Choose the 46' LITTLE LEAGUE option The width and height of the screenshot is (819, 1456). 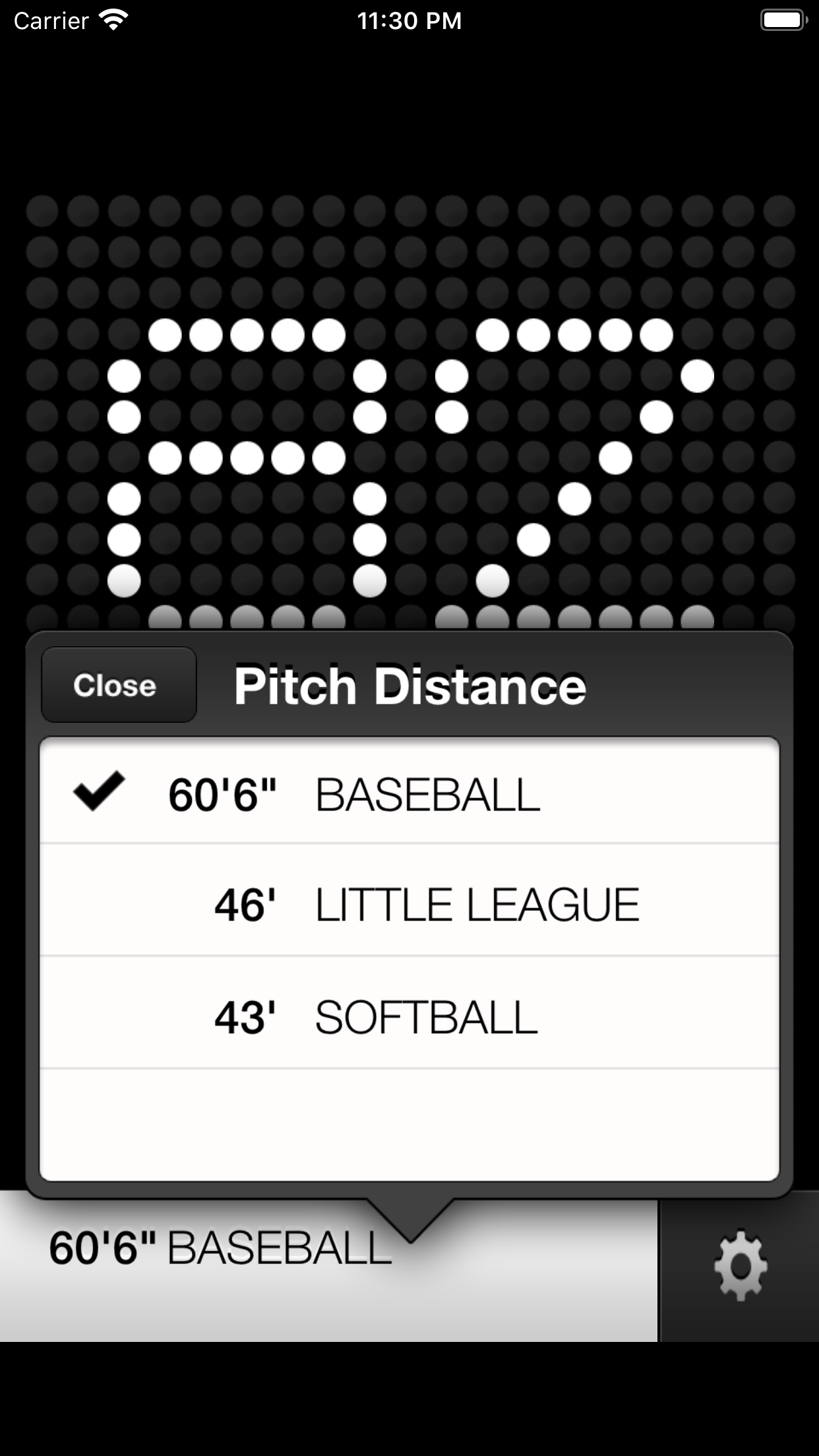click(x=409, y=901)
